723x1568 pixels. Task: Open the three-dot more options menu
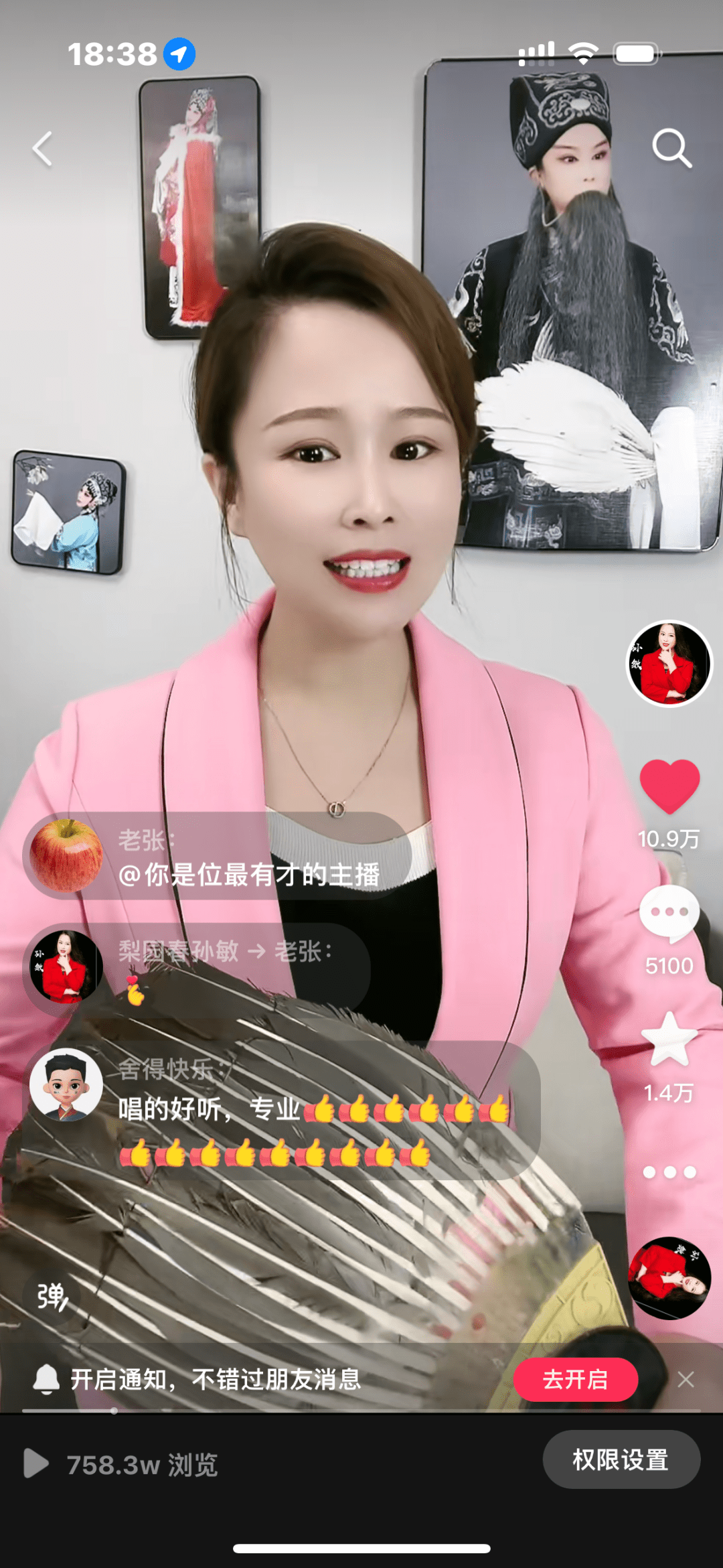point(669,1172)
